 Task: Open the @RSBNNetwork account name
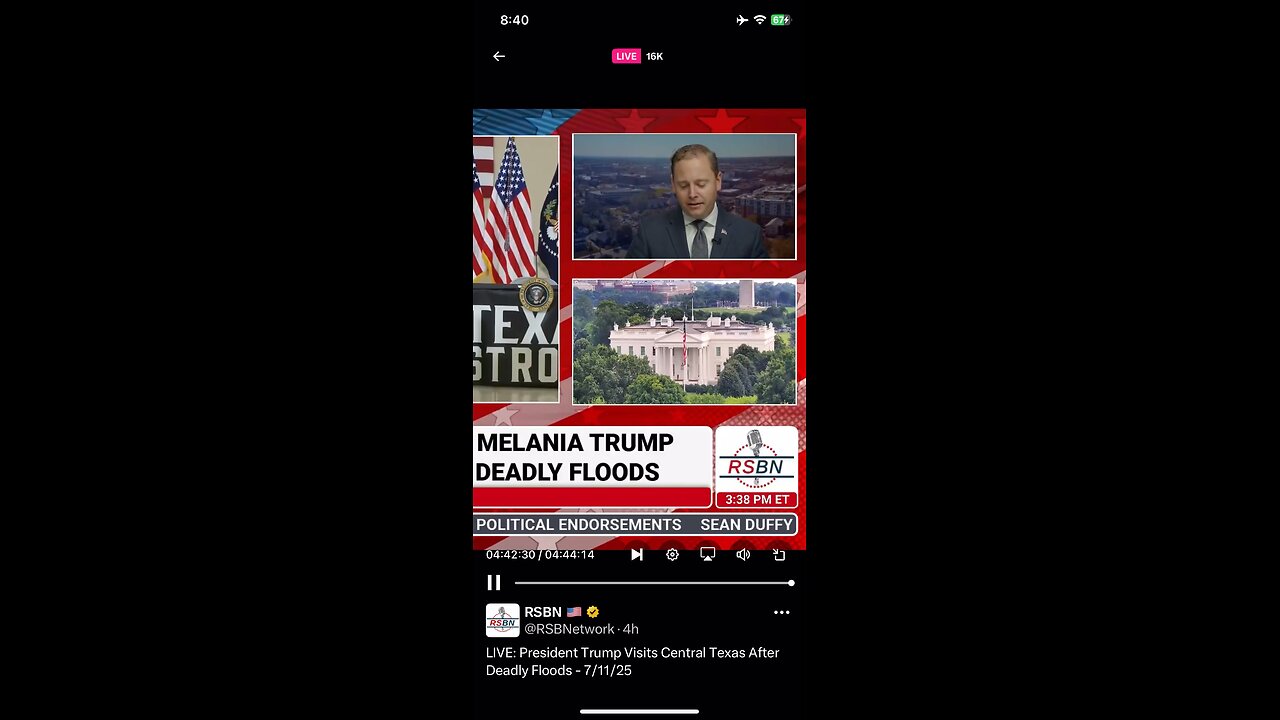coord(569,629)
